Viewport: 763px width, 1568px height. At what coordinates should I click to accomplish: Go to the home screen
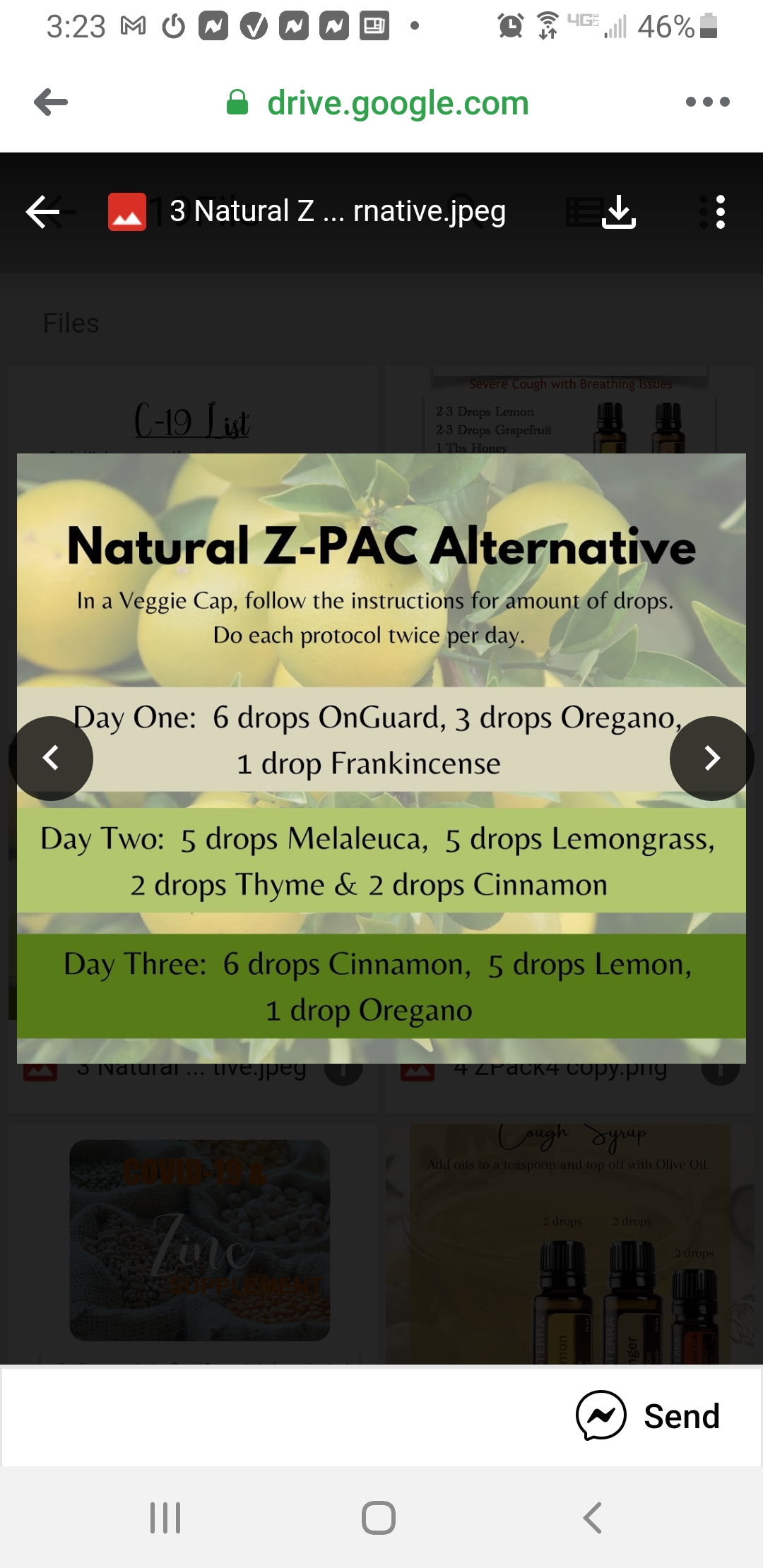pos(379,1517)
